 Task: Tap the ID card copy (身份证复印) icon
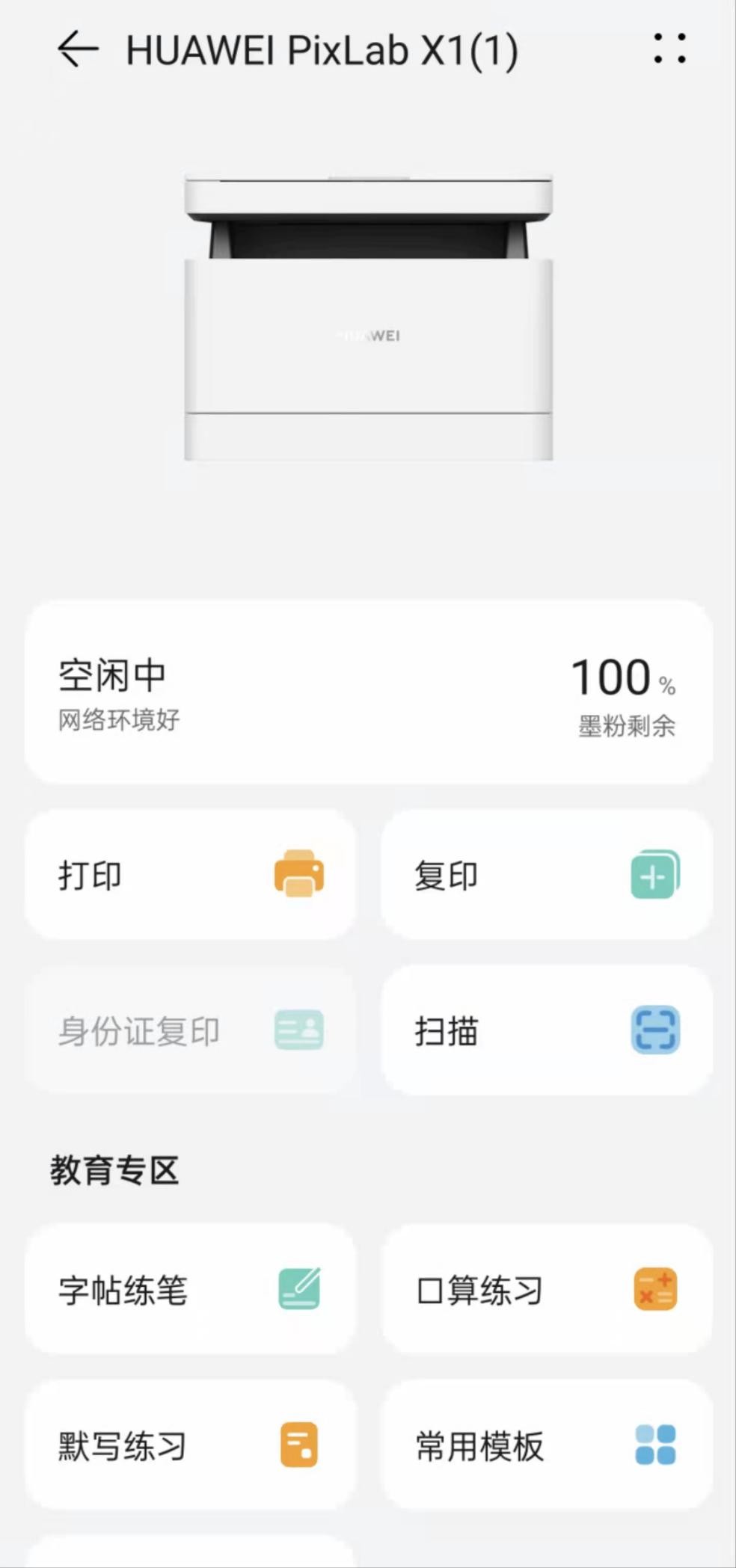[298, 1030]
